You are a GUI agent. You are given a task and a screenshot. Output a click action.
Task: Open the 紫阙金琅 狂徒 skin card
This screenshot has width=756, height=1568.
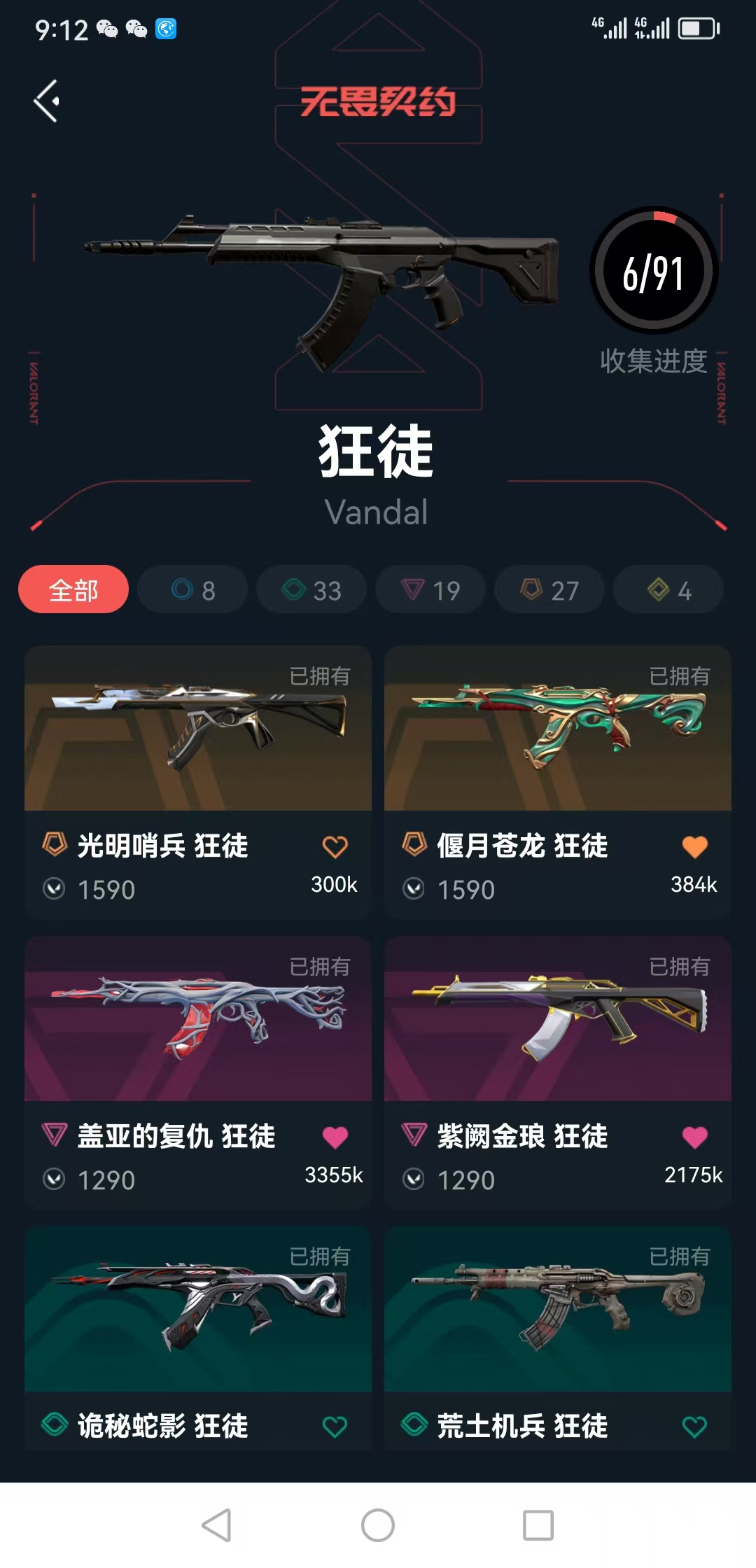(x=558, y=1072)
